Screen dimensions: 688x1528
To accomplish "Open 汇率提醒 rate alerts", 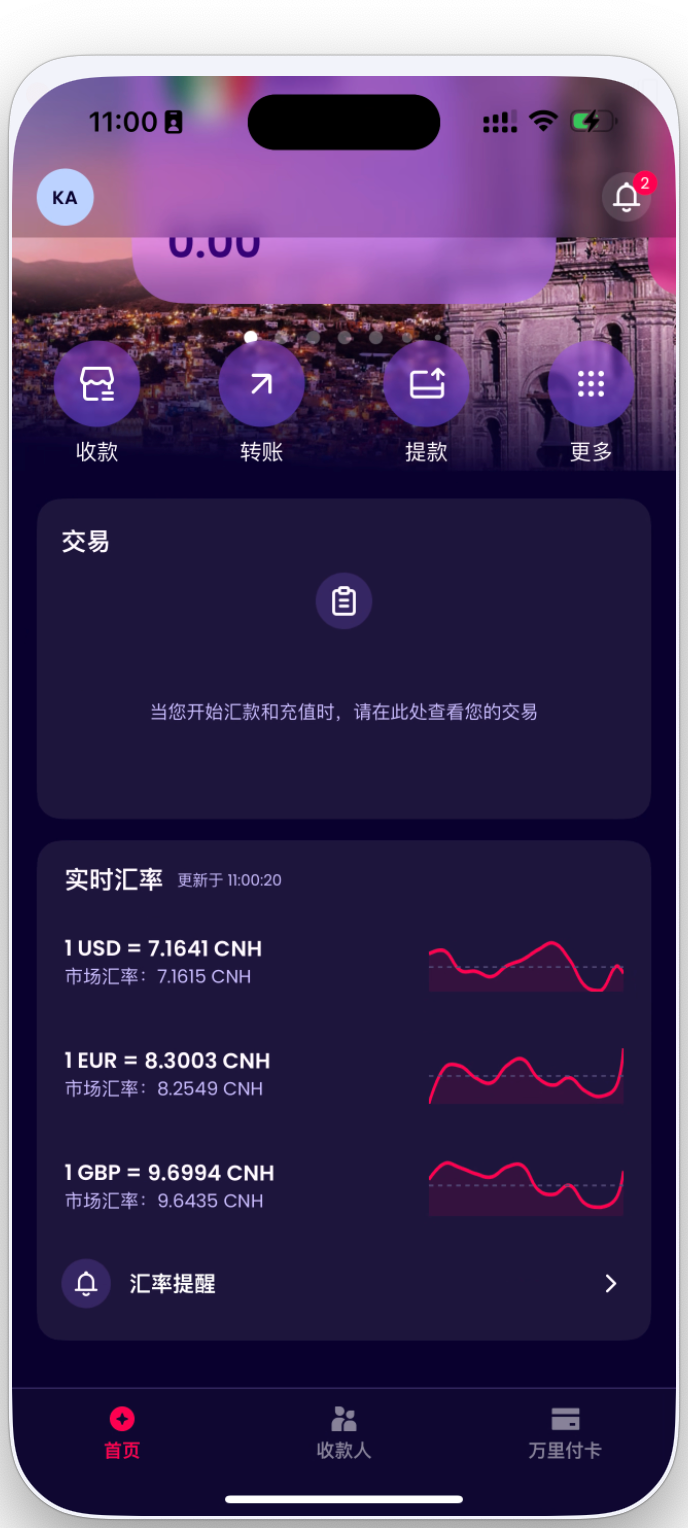I will coord(343,1283).
